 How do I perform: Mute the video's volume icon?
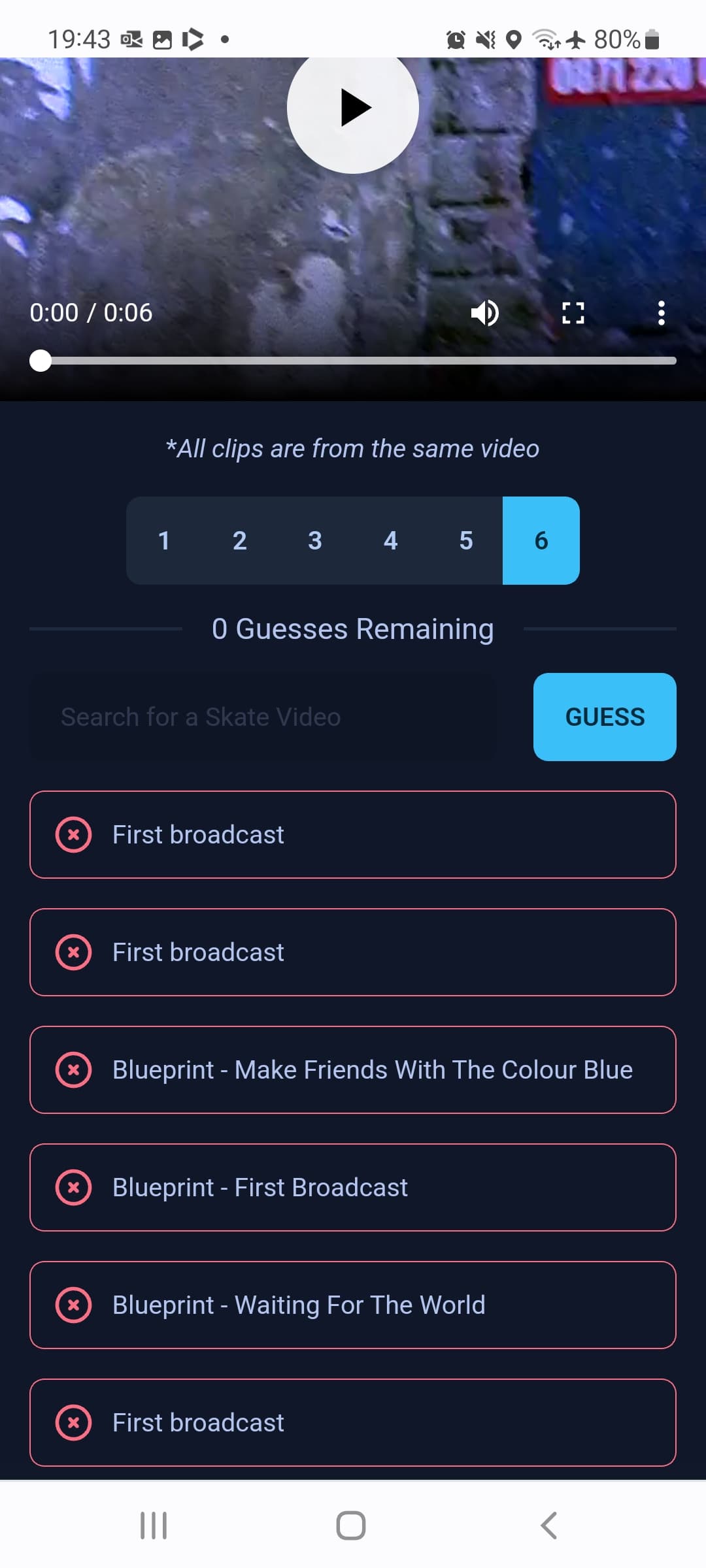coord(484,313)
